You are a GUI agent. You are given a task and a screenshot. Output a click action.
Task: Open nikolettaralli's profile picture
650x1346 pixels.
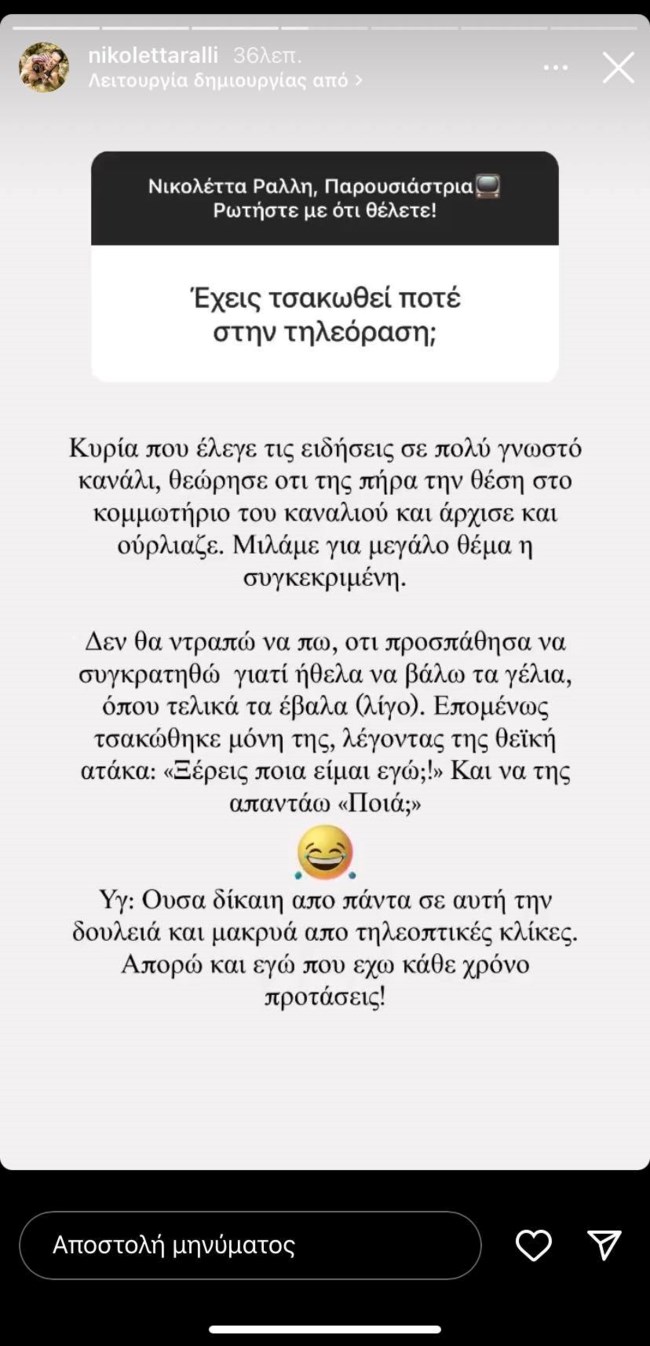(x=44, y=67)
